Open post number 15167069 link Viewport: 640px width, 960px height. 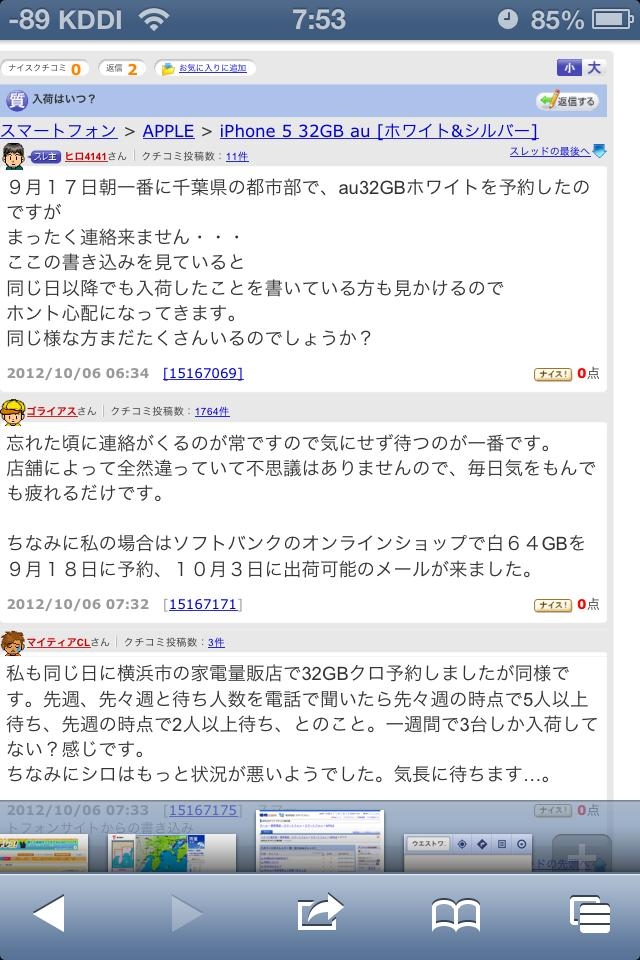pyautogui.click(x=203, y=373)
